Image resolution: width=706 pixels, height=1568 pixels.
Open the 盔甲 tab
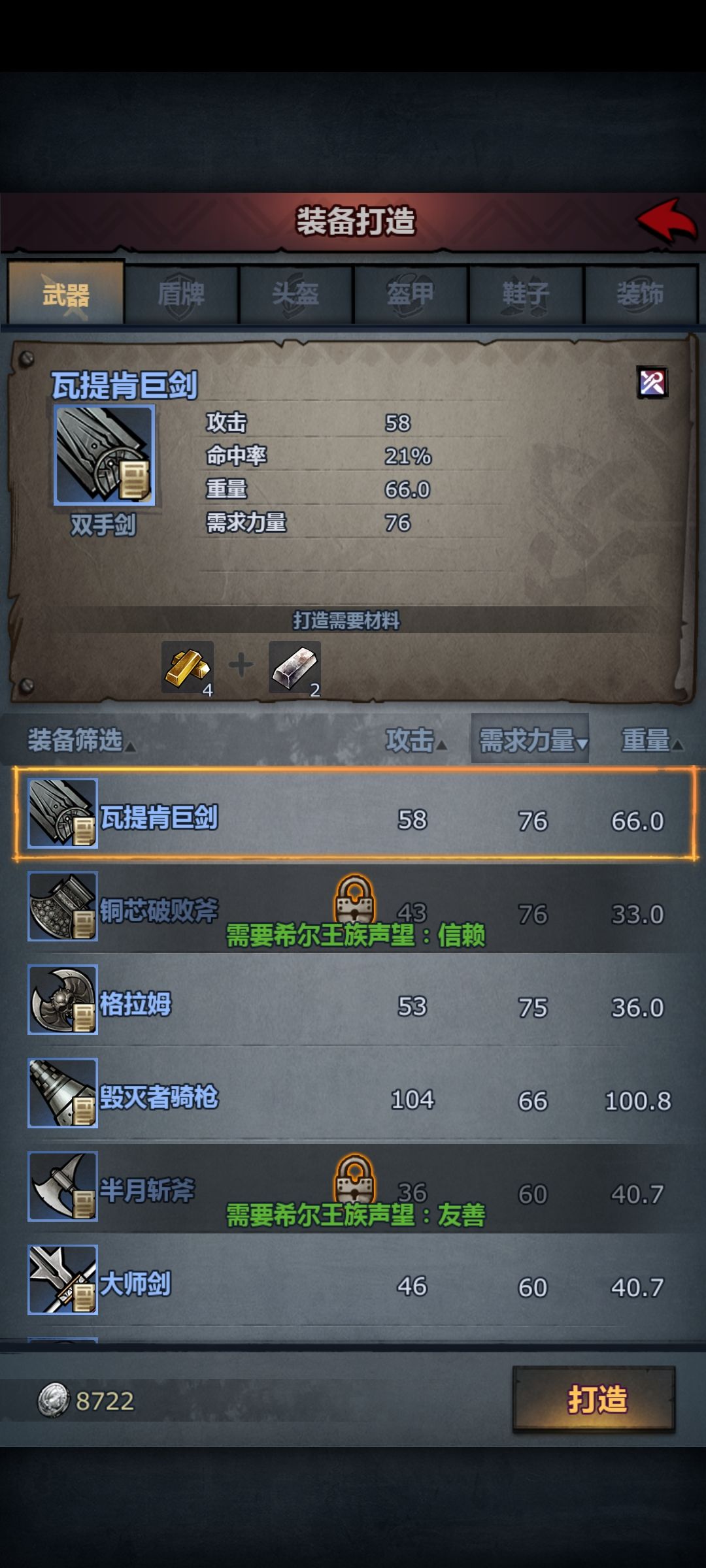(x=411, y=294)
